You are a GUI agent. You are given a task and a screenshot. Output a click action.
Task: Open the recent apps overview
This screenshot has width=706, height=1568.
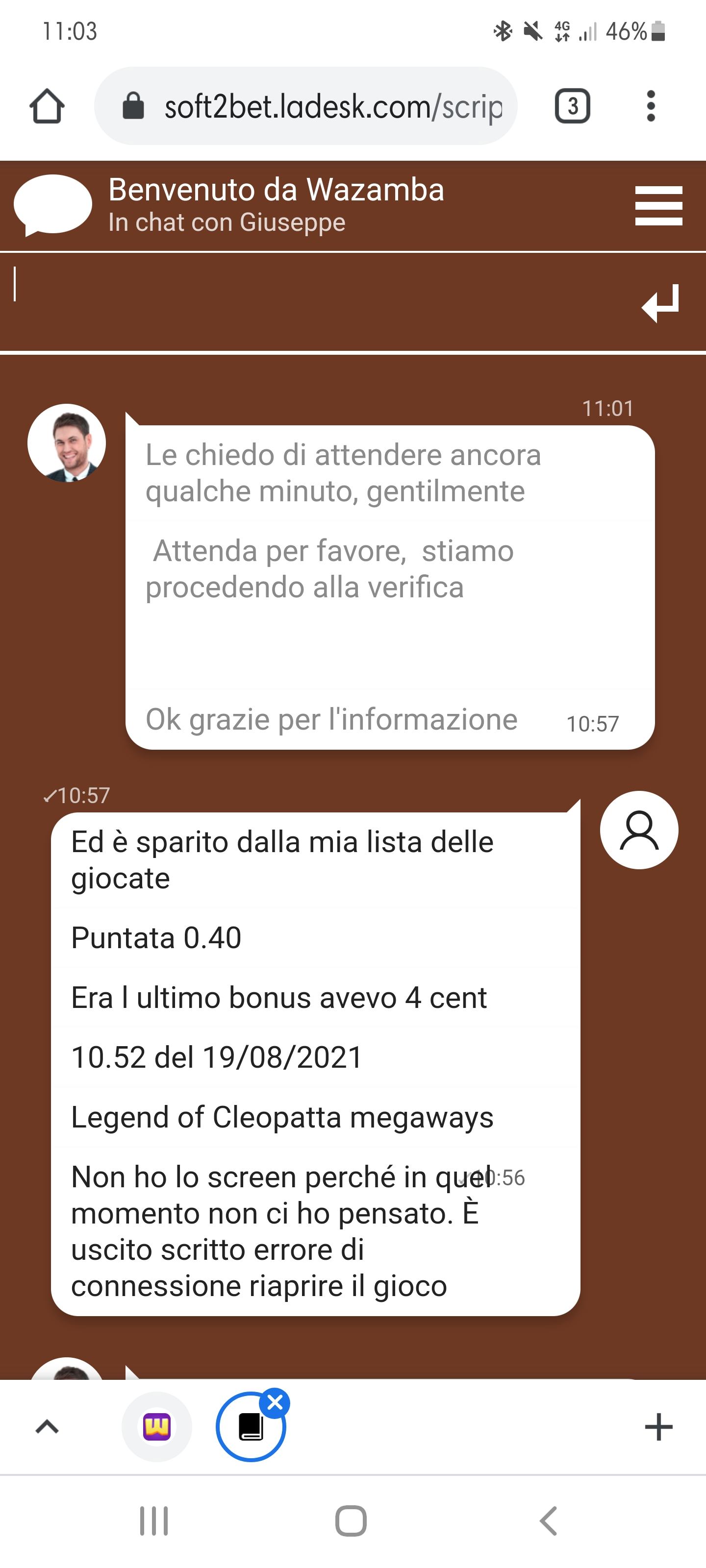tap(153, 1520)
